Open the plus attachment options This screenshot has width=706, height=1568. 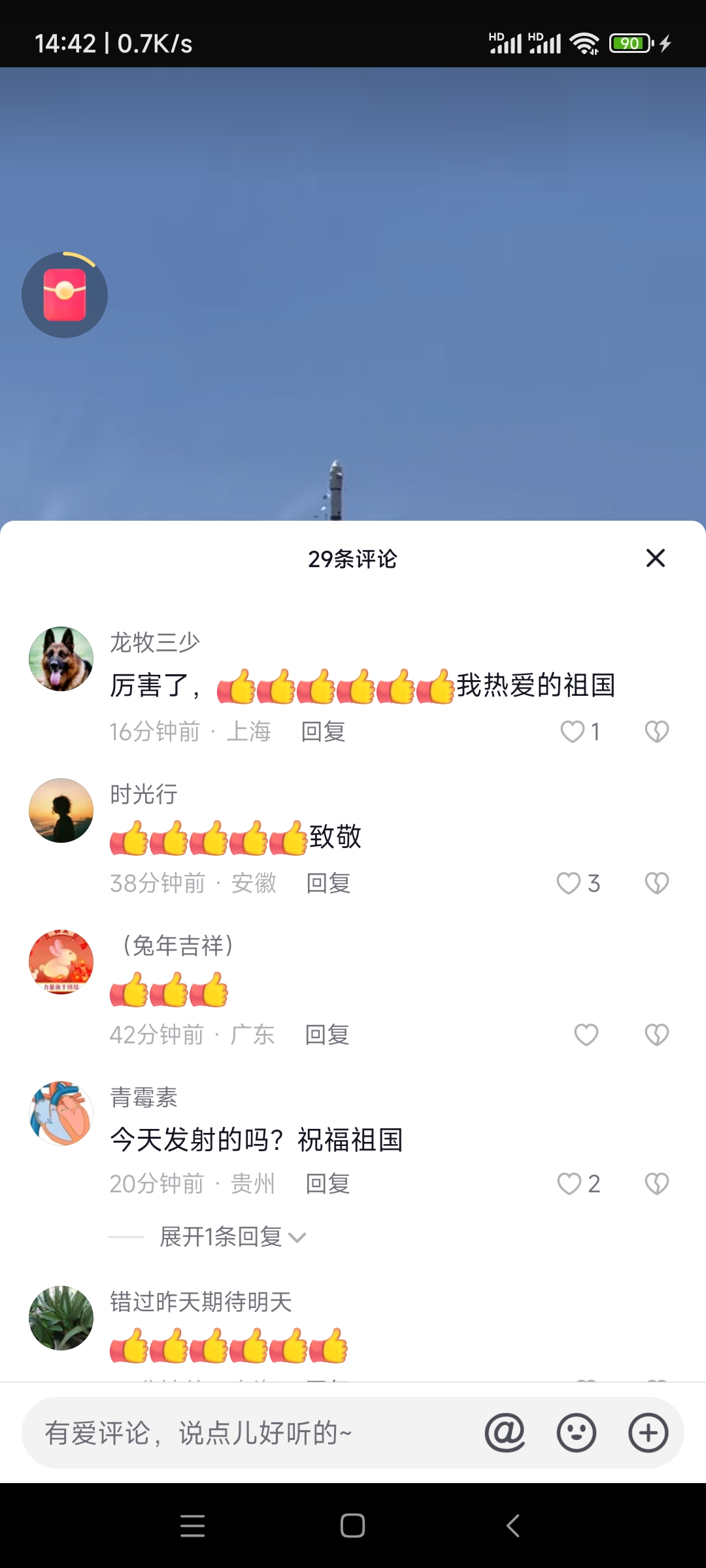[648, 1433]
